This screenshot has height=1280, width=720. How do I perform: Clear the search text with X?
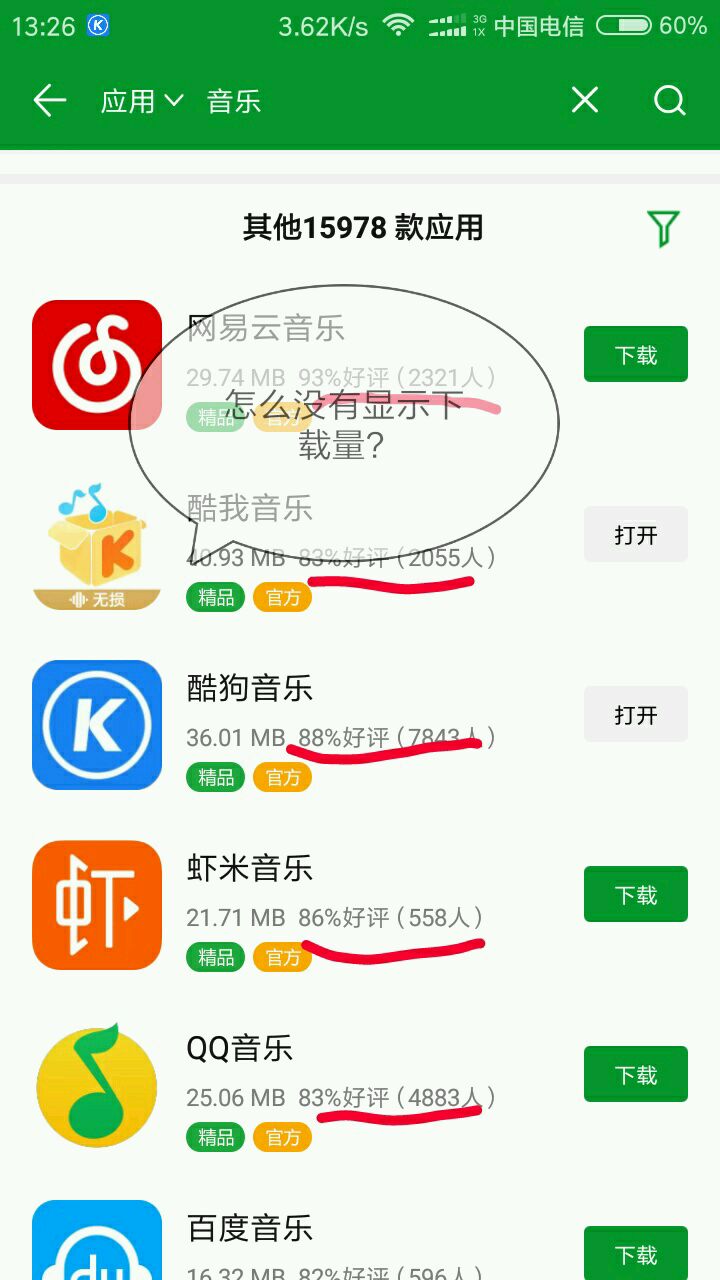(584, 100)
